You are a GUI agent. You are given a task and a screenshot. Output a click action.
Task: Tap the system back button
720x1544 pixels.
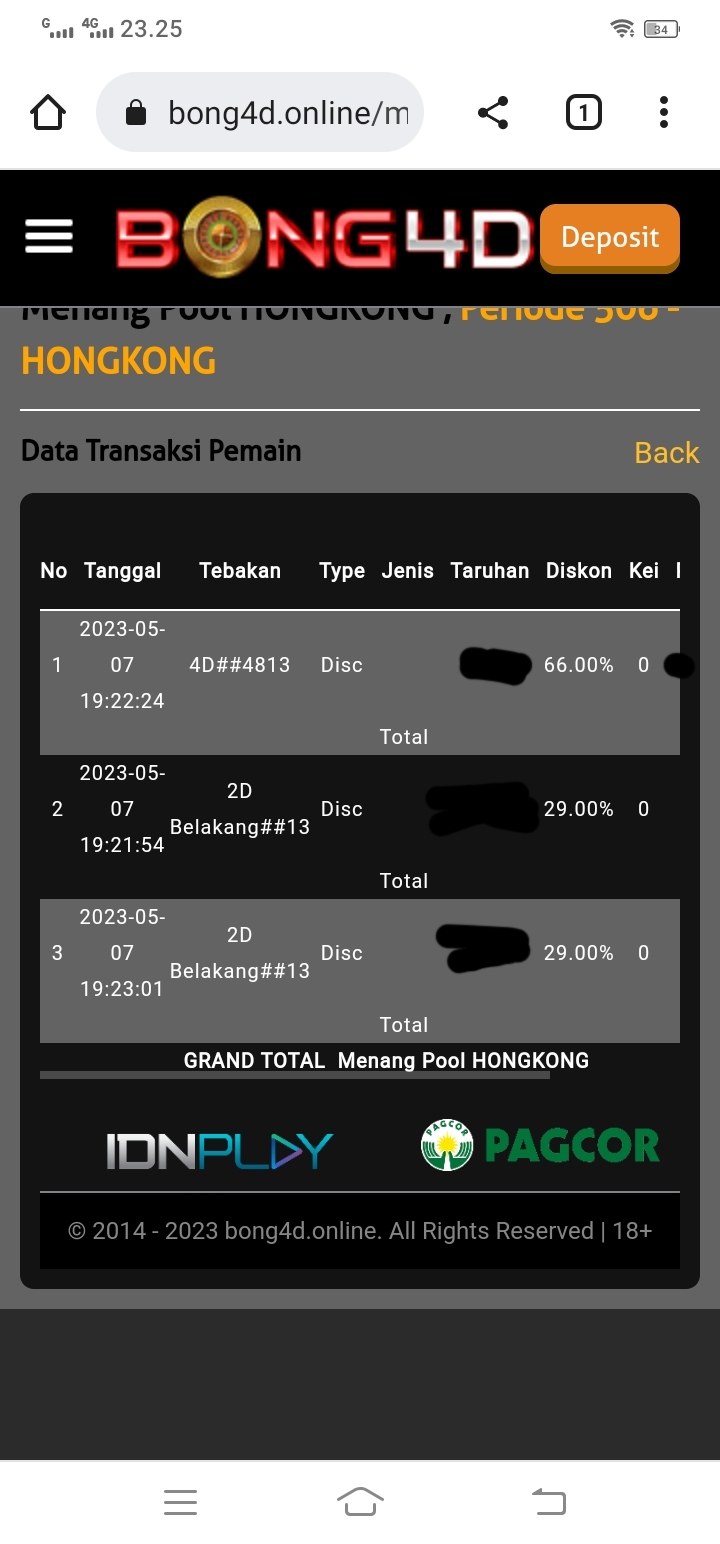coord(548,1501)
